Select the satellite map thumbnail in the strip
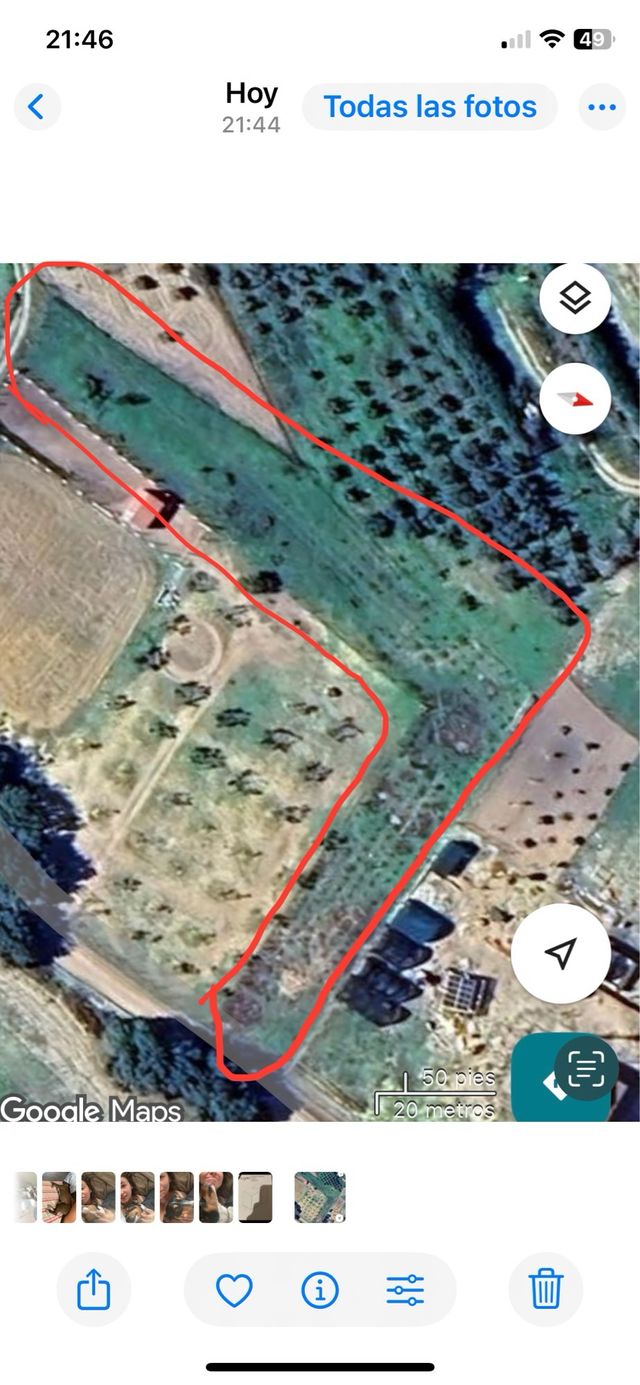This screenshot has height=1385, width=640. pos(319,1197)
